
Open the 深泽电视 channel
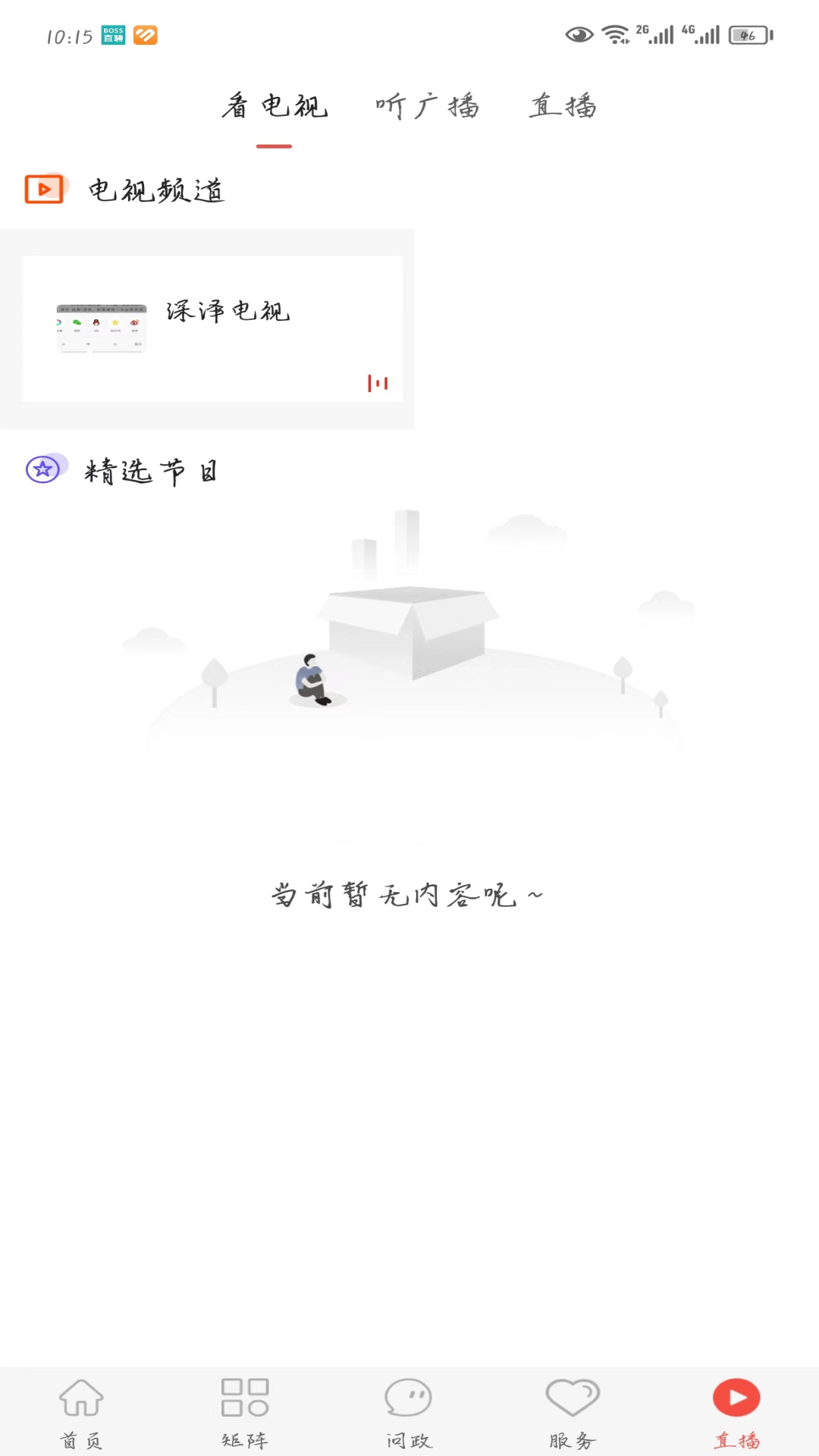click(227, 311)
